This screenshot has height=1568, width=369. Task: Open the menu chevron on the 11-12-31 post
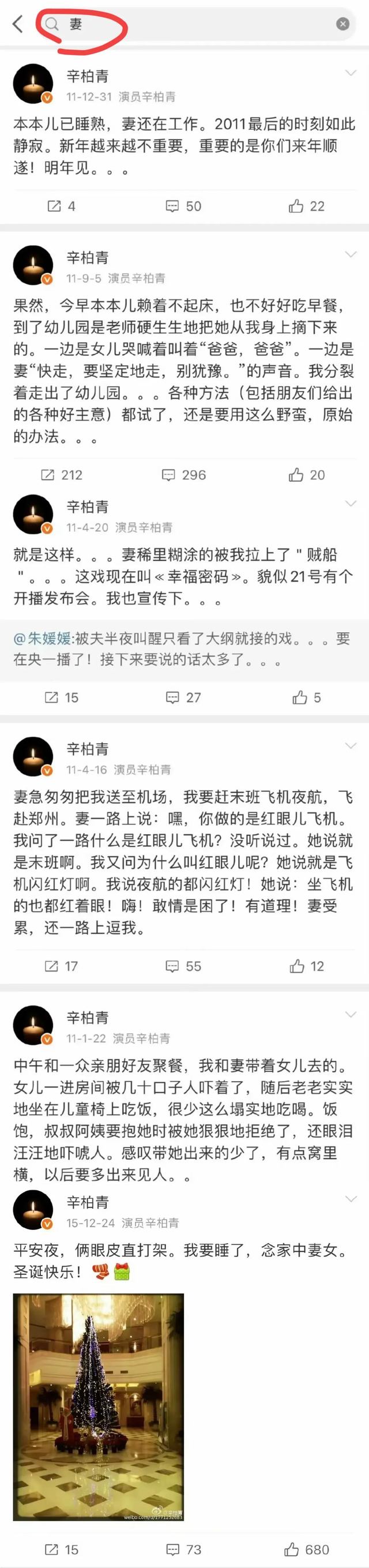[x=351, y=73]
